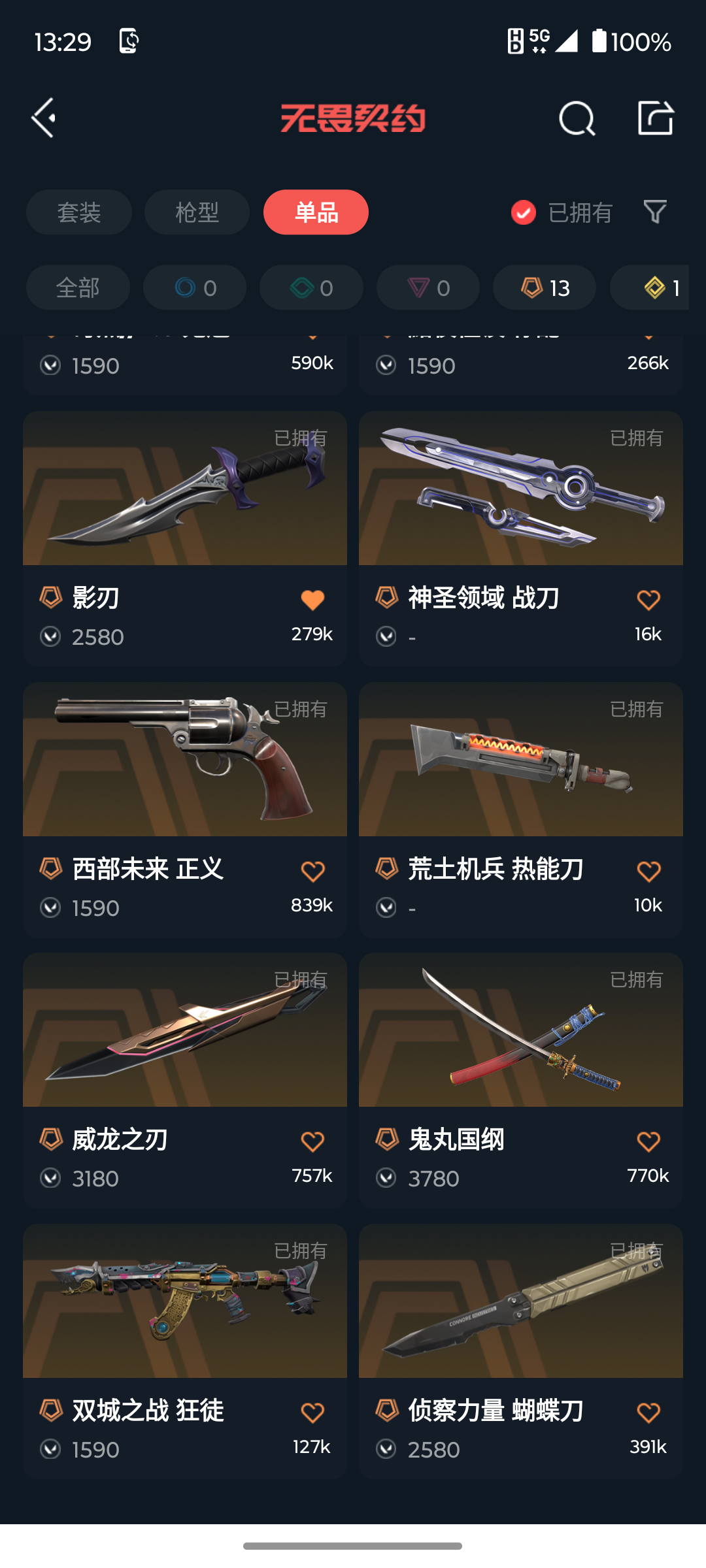
Task: Remove the like from 影刃
Action: point(312,600)
